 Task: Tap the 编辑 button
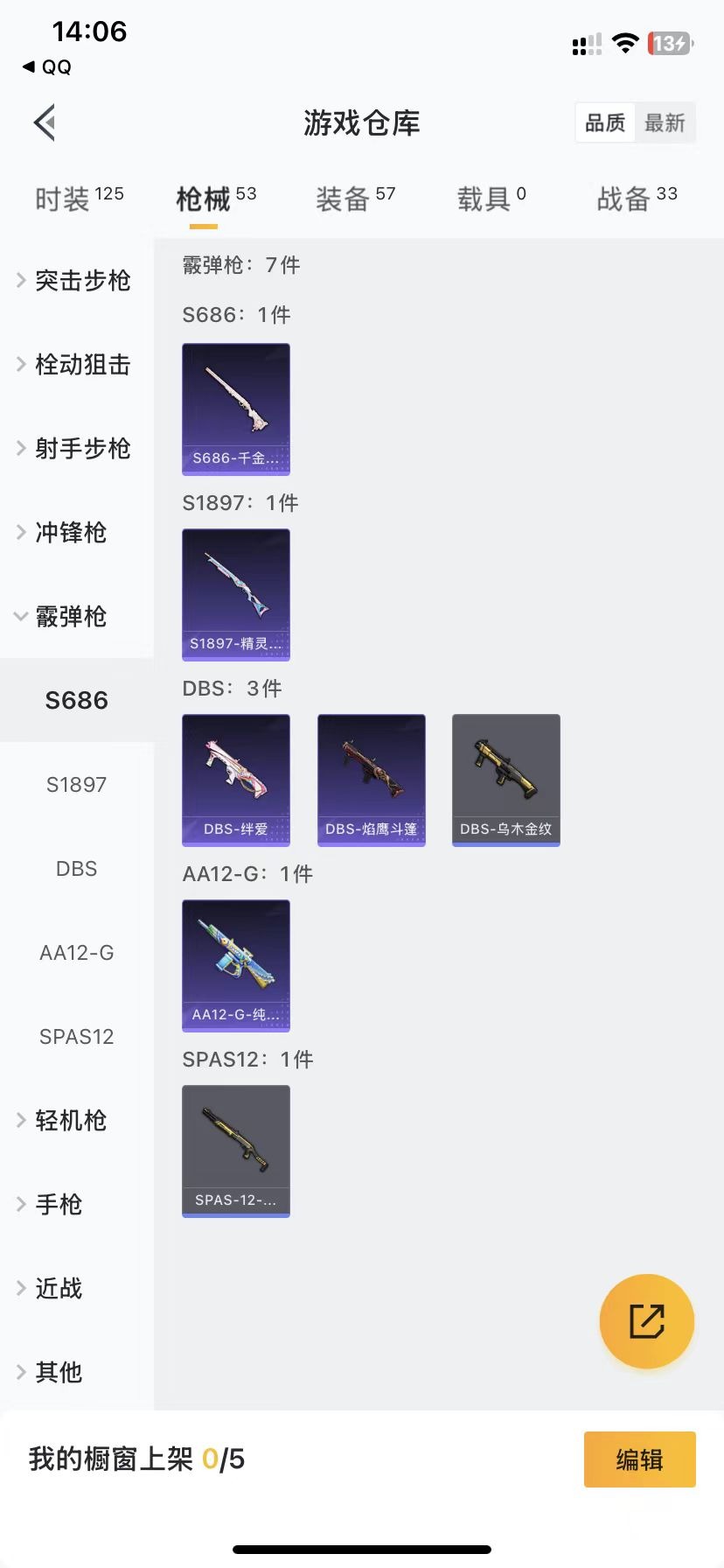pyautogui.click(x=640, y=1459)
